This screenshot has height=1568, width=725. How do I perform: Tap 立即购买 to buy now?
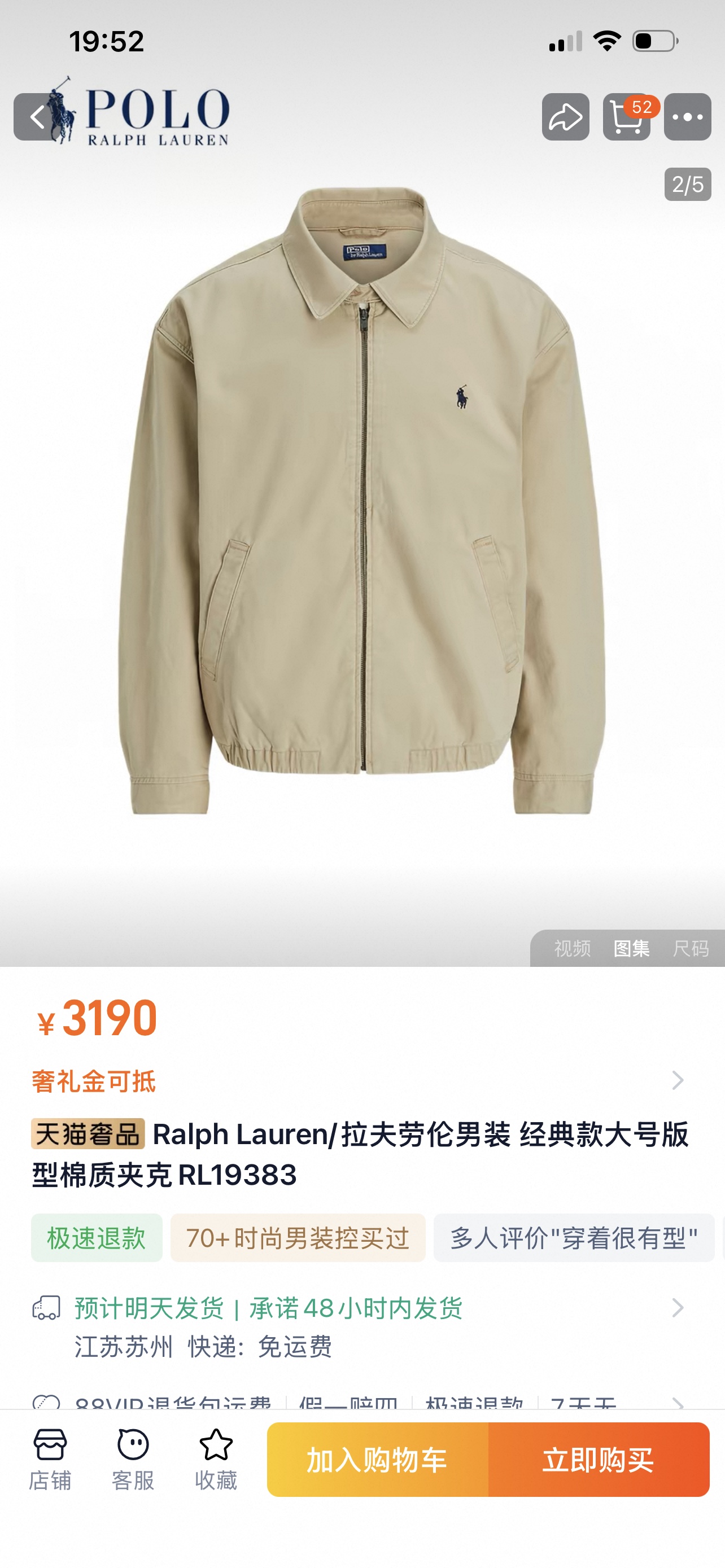[599, 1460]
